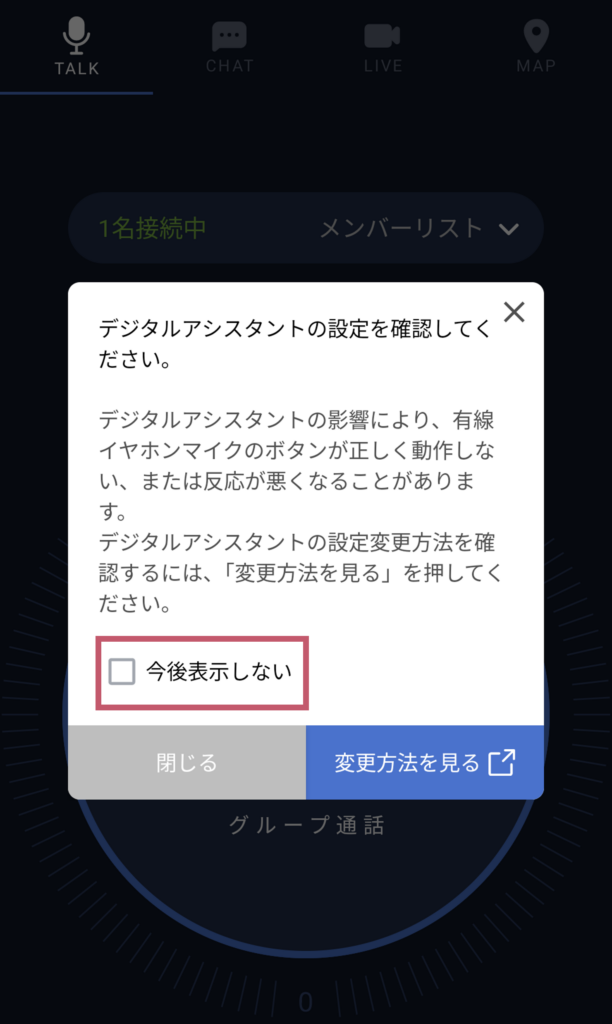Expand the メンバーリスト dropdown
This screenshot has height=1024, width=612.
tap(420, 229)
